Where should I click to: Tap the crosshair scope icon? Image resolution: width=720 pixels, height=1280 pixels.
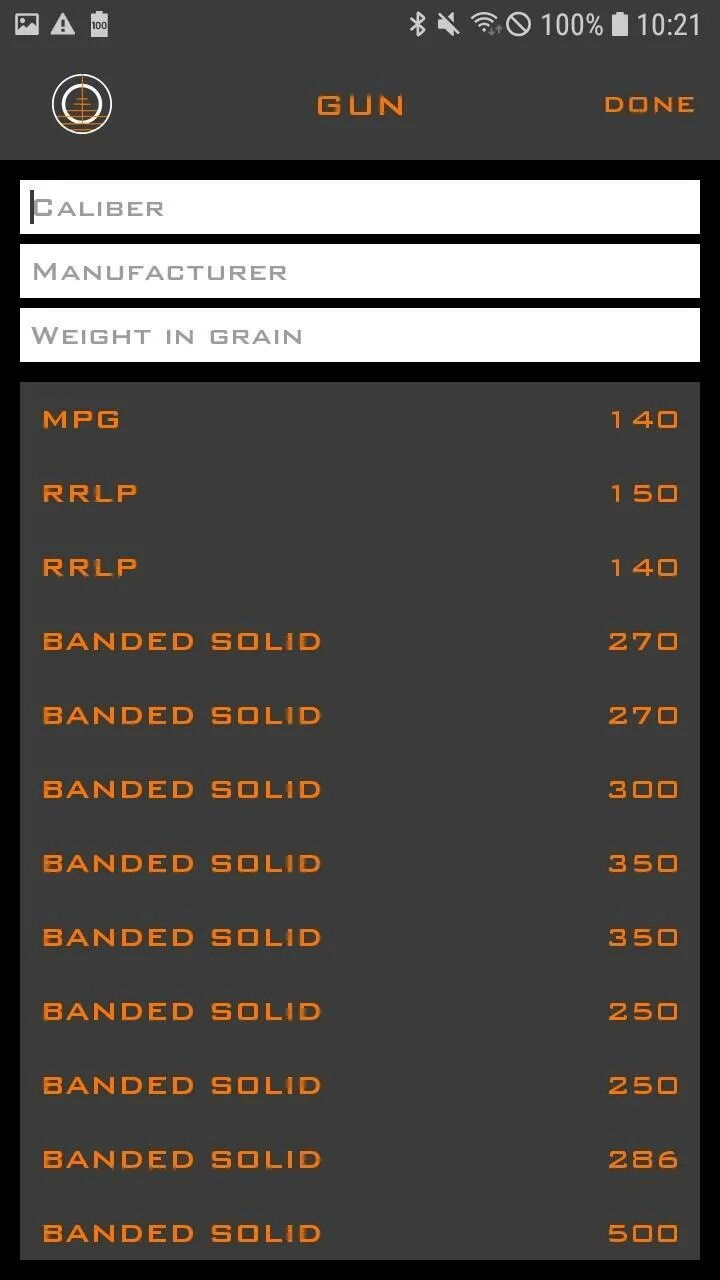click(82, 104)
